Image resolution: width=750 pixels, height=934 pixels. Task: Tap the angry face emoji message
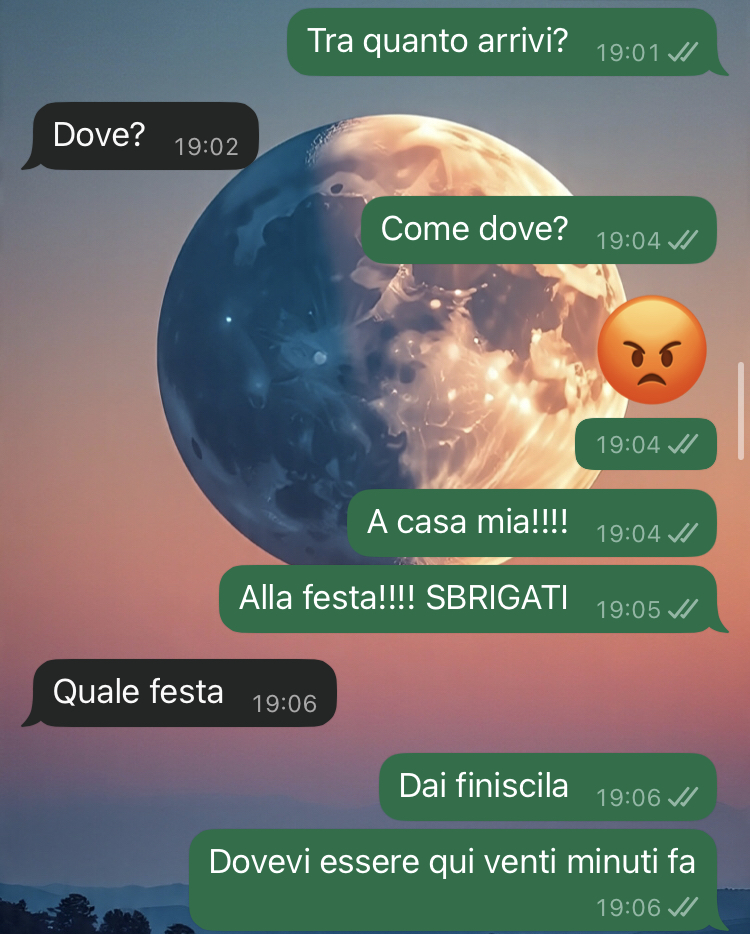pyautogui.click(x=651, y=350)
